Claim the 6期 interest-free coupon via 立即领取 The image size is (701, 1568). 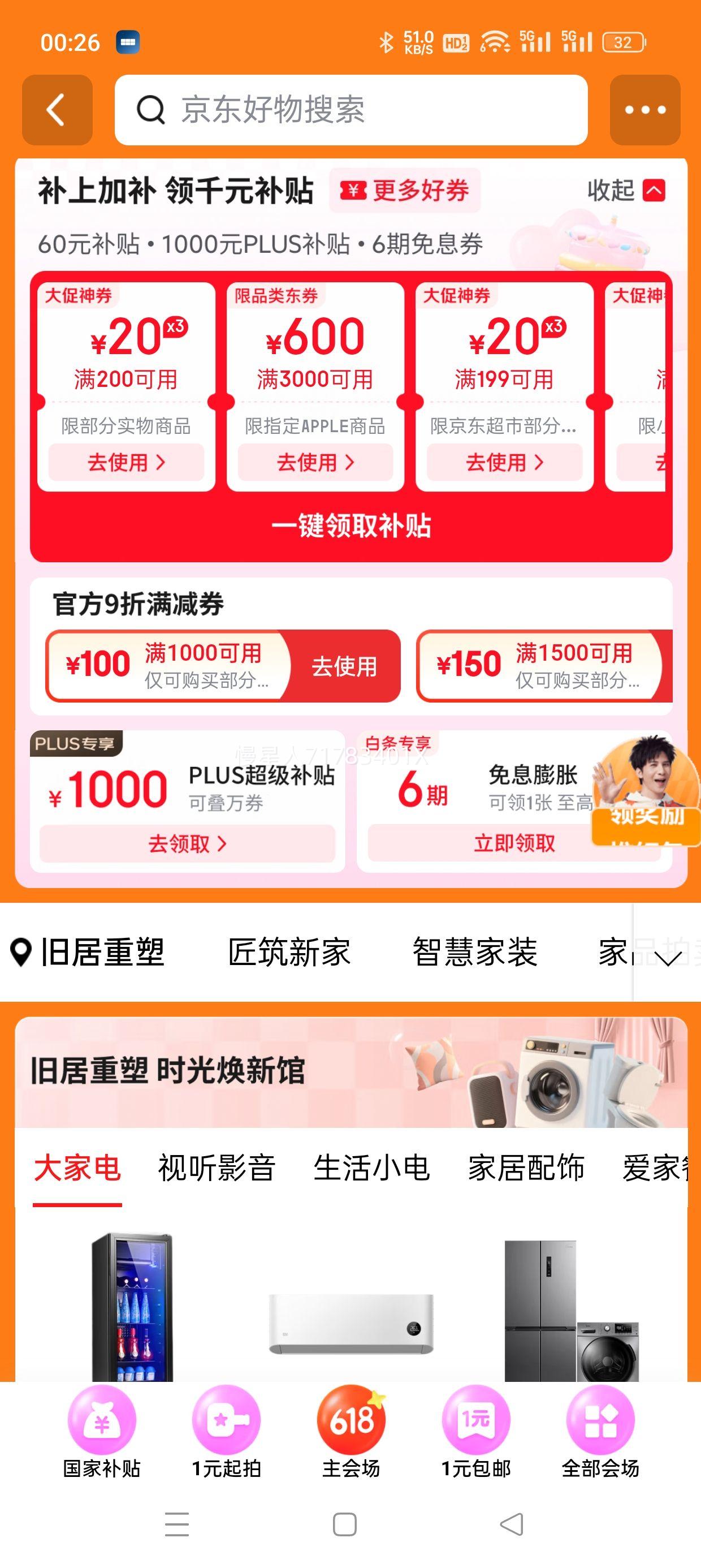(x=513, y=843)
